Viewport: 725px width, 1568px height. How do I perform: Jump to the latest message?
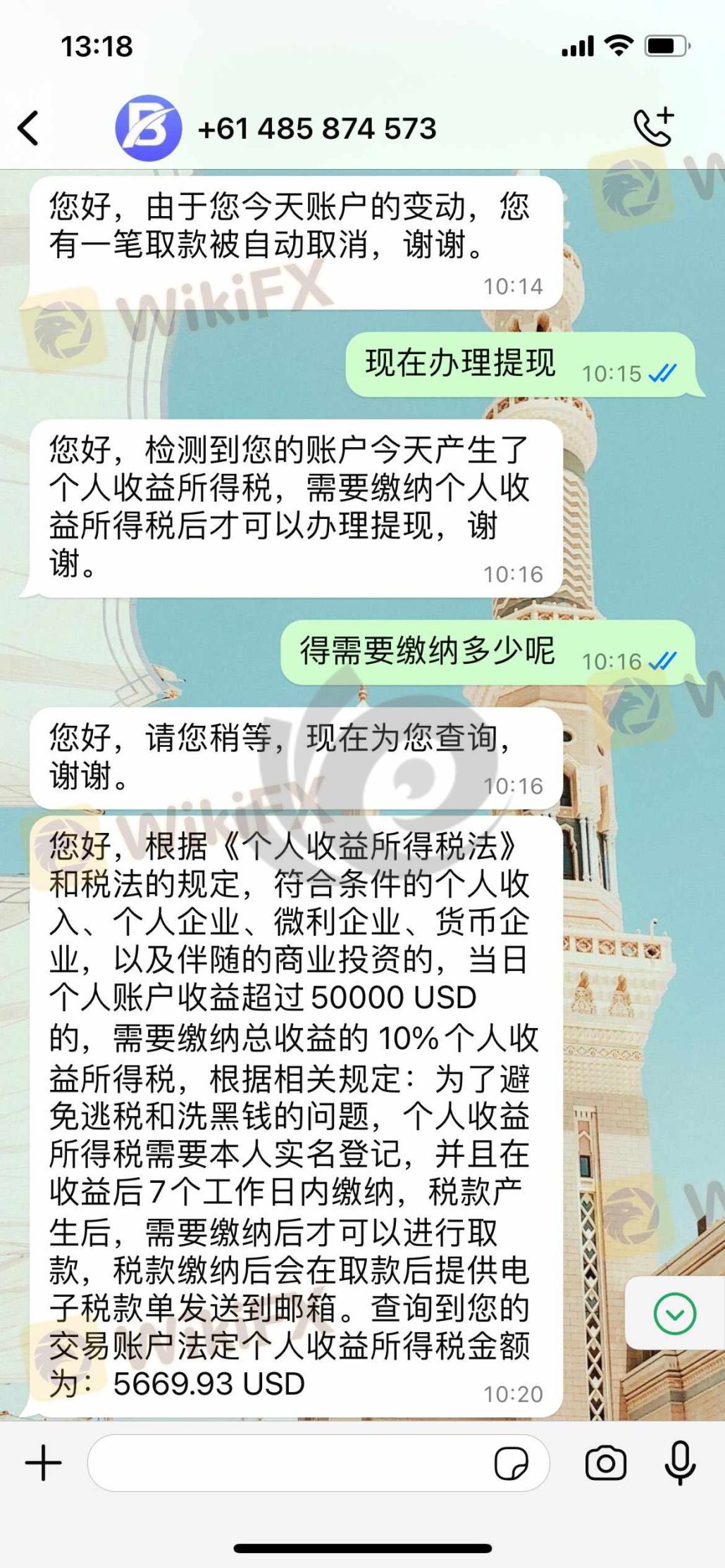click(x=674, y=1313)
